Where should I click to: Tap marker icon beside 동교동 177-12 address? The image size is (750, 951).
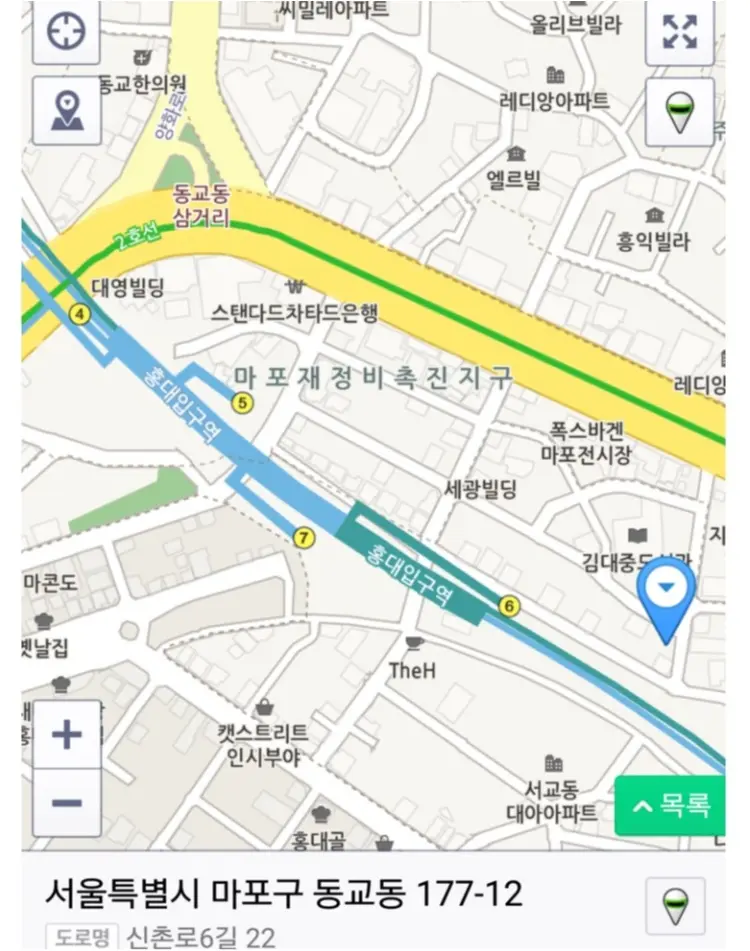[675, 905]
